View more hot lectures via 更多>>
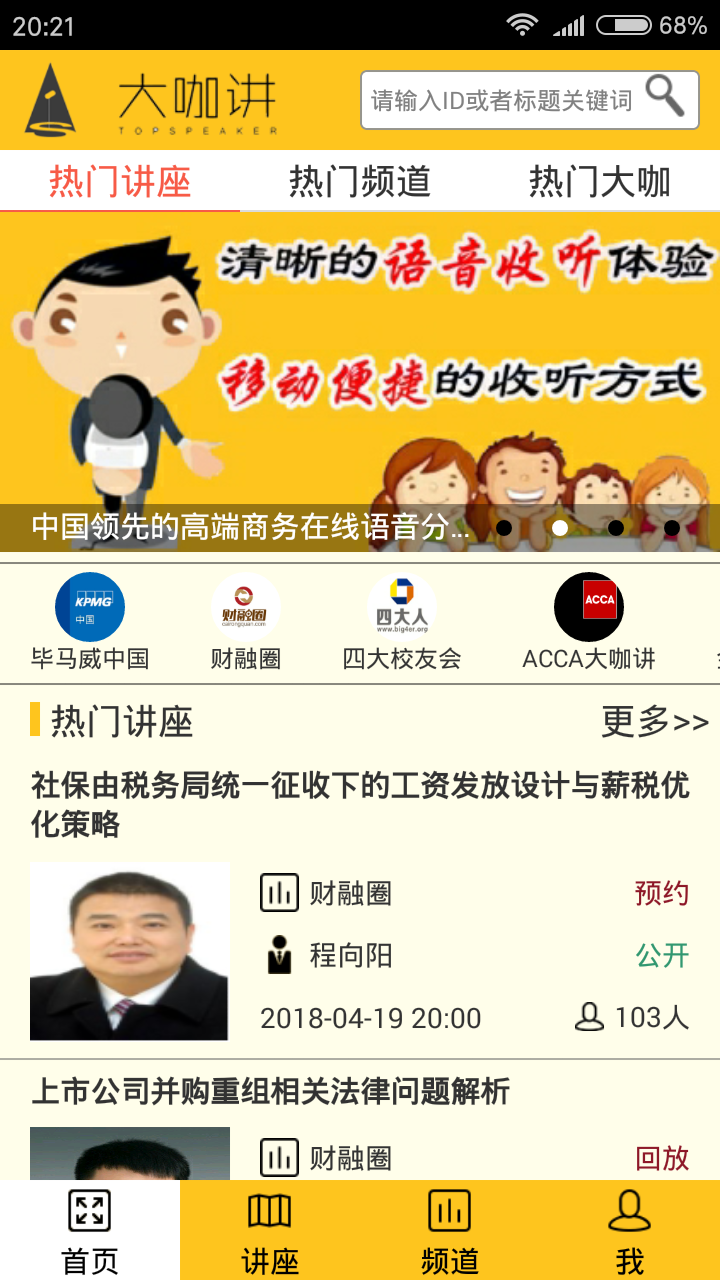This screenshot has width=720, height=1280. click(x=655, y=721)
